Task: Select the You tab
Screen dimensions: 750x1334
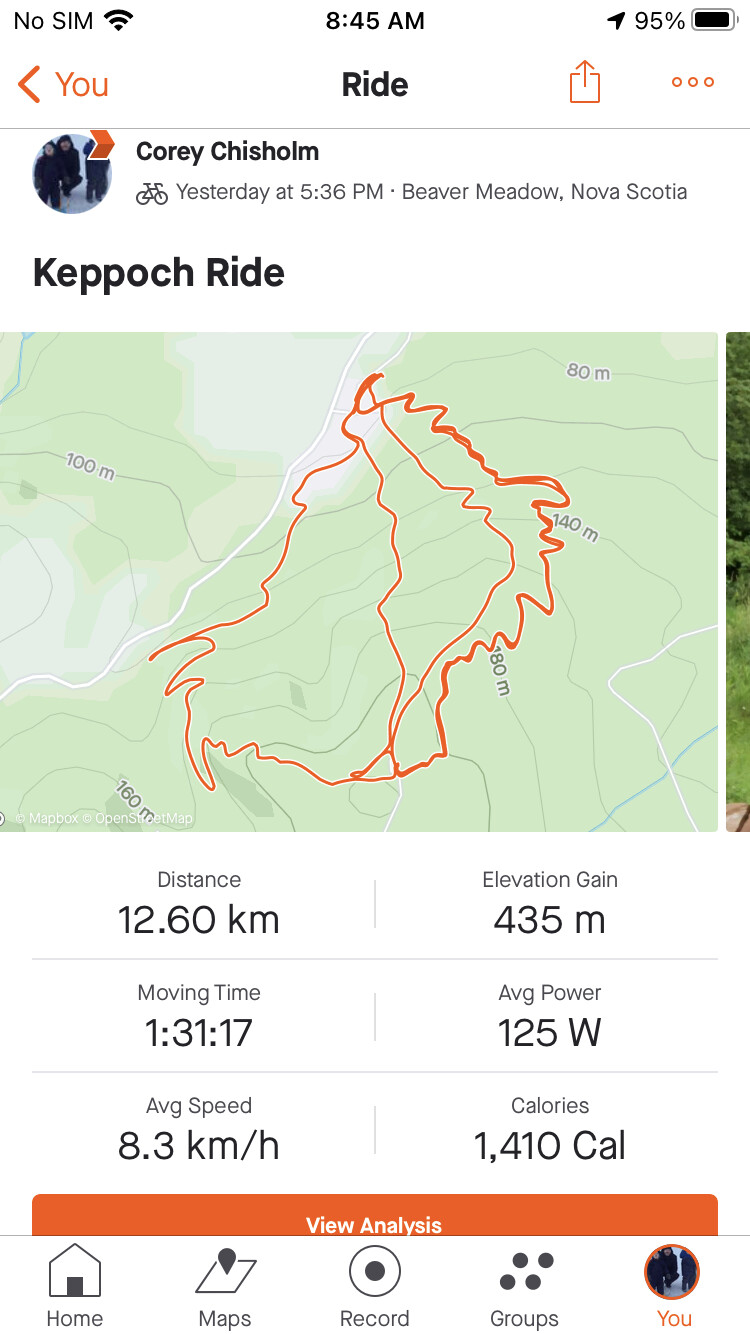Action: (x=673, y=1286)
